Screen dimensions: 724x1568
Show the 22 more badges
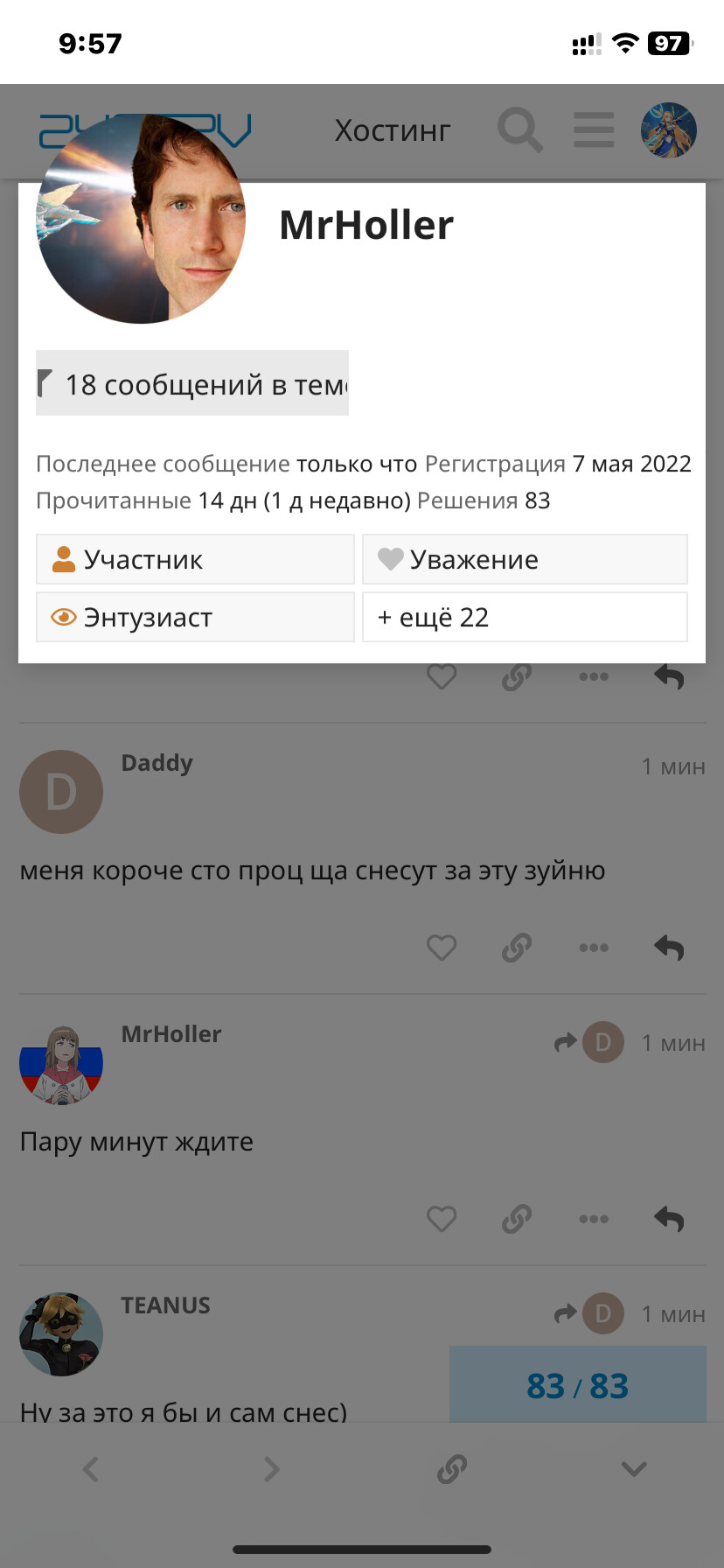coord(525,617)
